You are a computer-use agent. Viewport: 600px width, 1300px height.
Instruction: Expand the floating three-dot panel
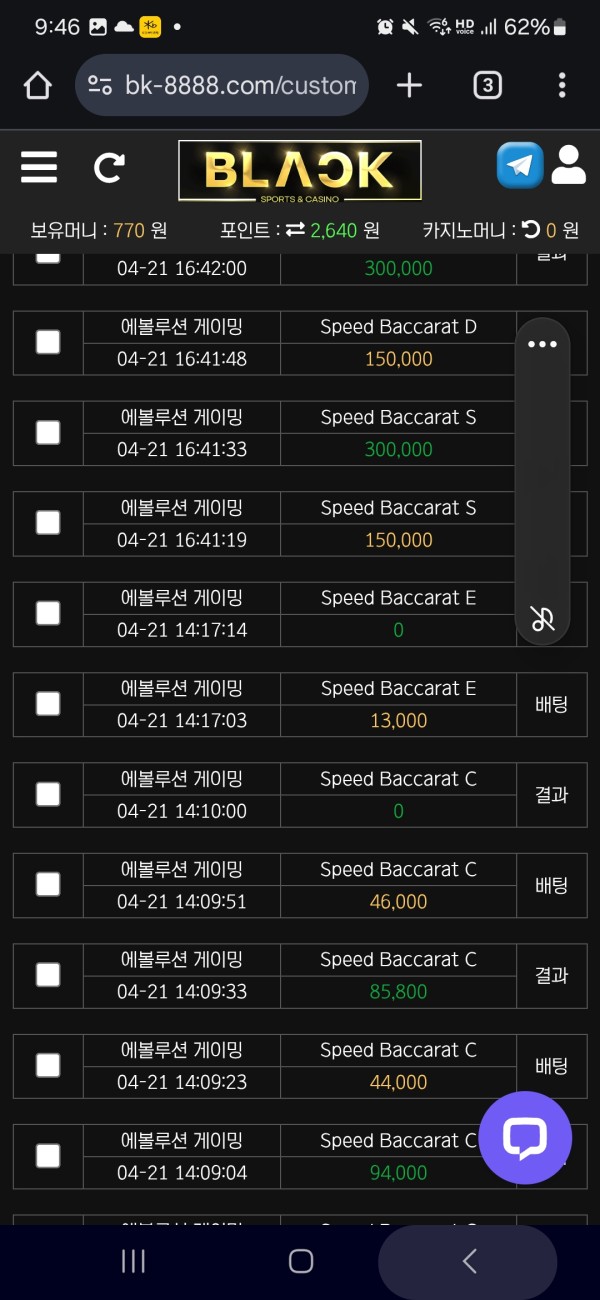coord(542,345)
